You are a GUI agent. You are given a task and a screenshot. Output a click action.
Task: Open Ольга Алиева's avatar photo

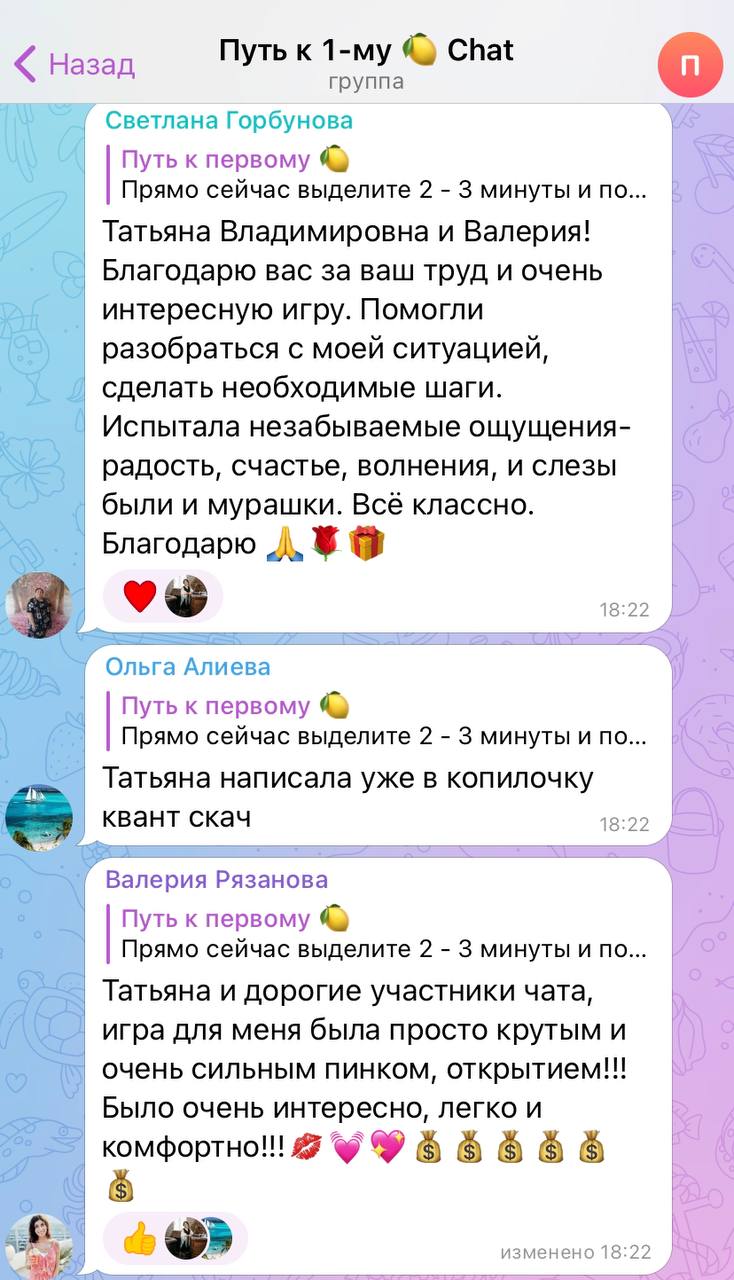click(39, 817)
